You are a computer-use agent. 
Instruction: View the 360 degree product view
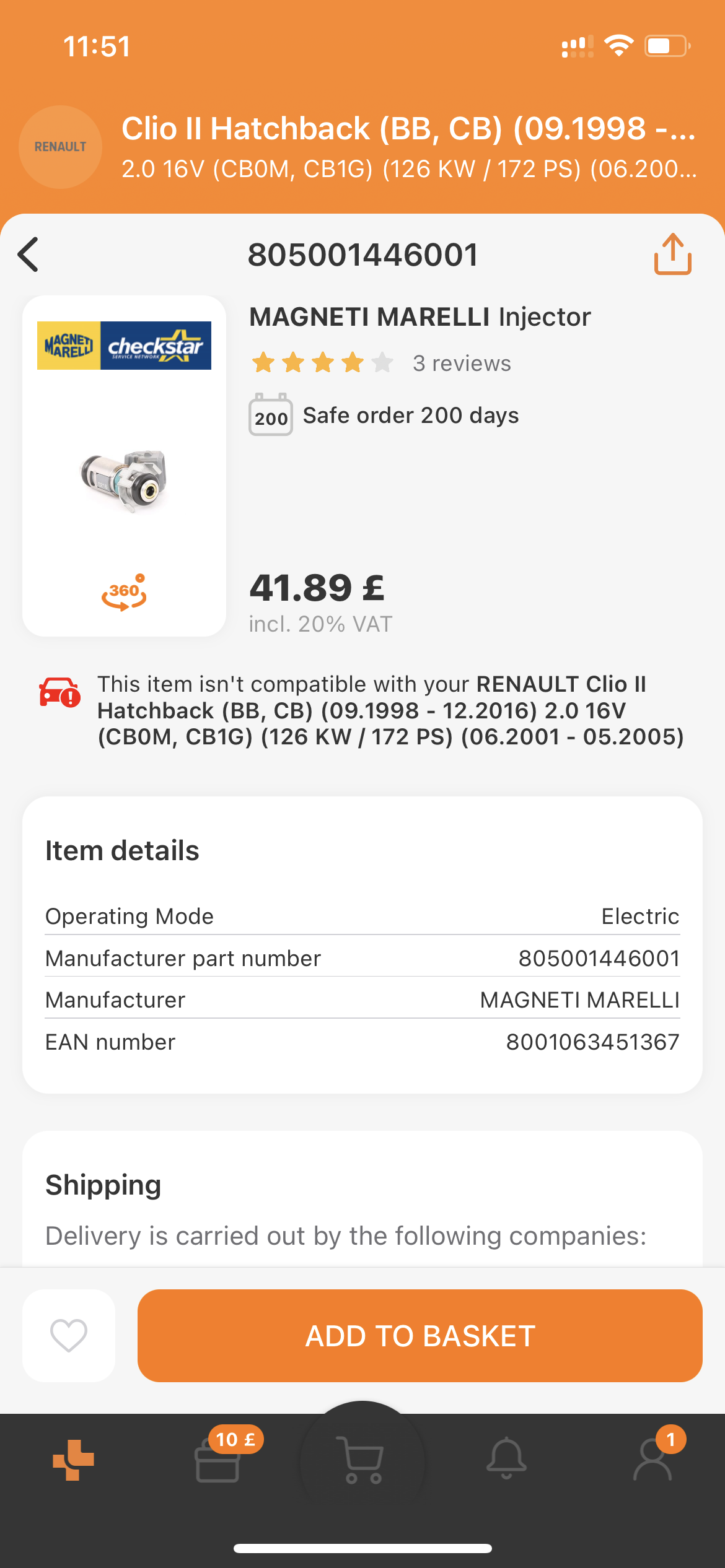pos(124,593)
